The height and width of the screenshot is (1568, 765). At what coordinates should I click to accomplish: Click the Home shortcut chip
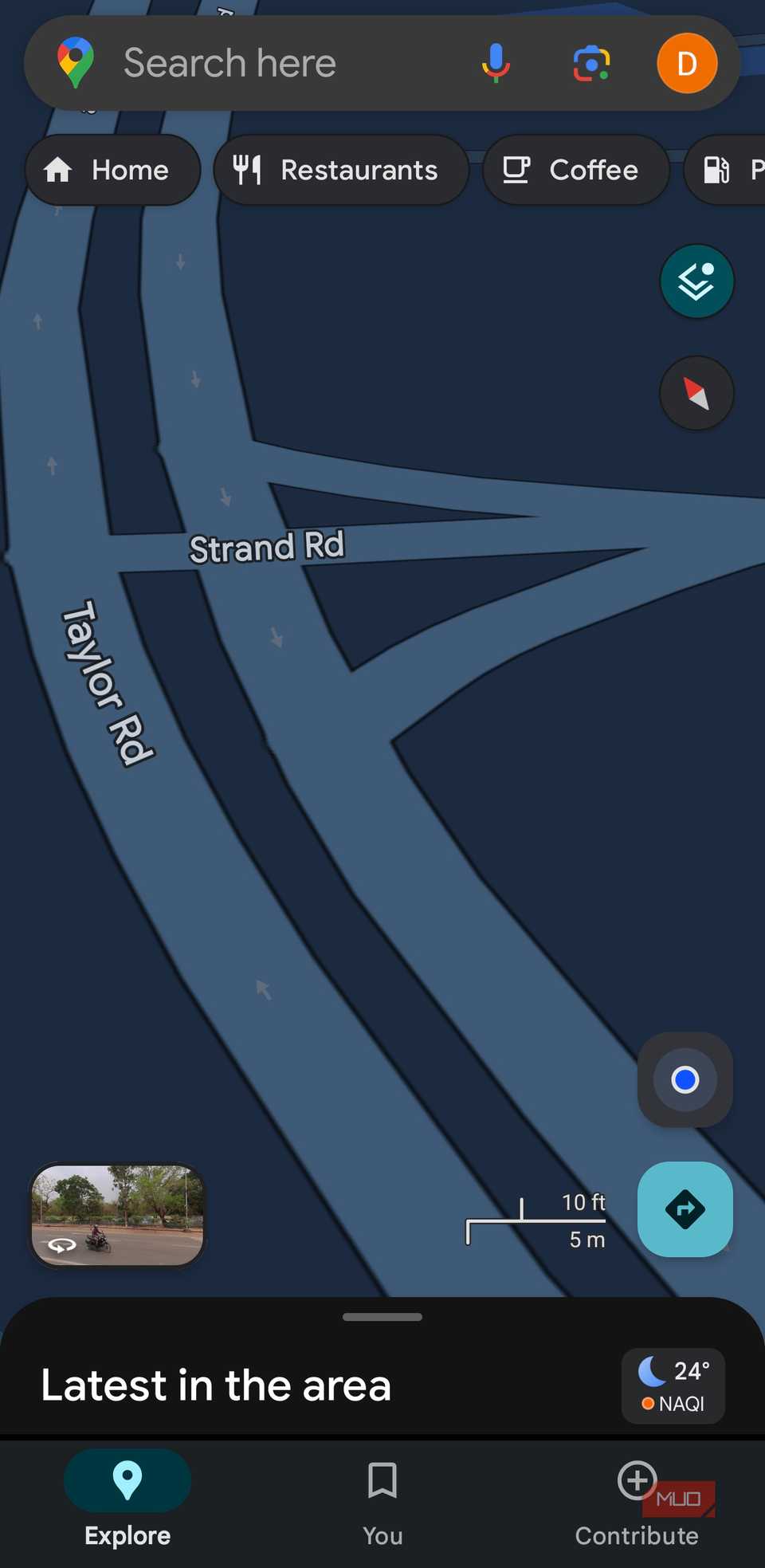pos(112,170)
